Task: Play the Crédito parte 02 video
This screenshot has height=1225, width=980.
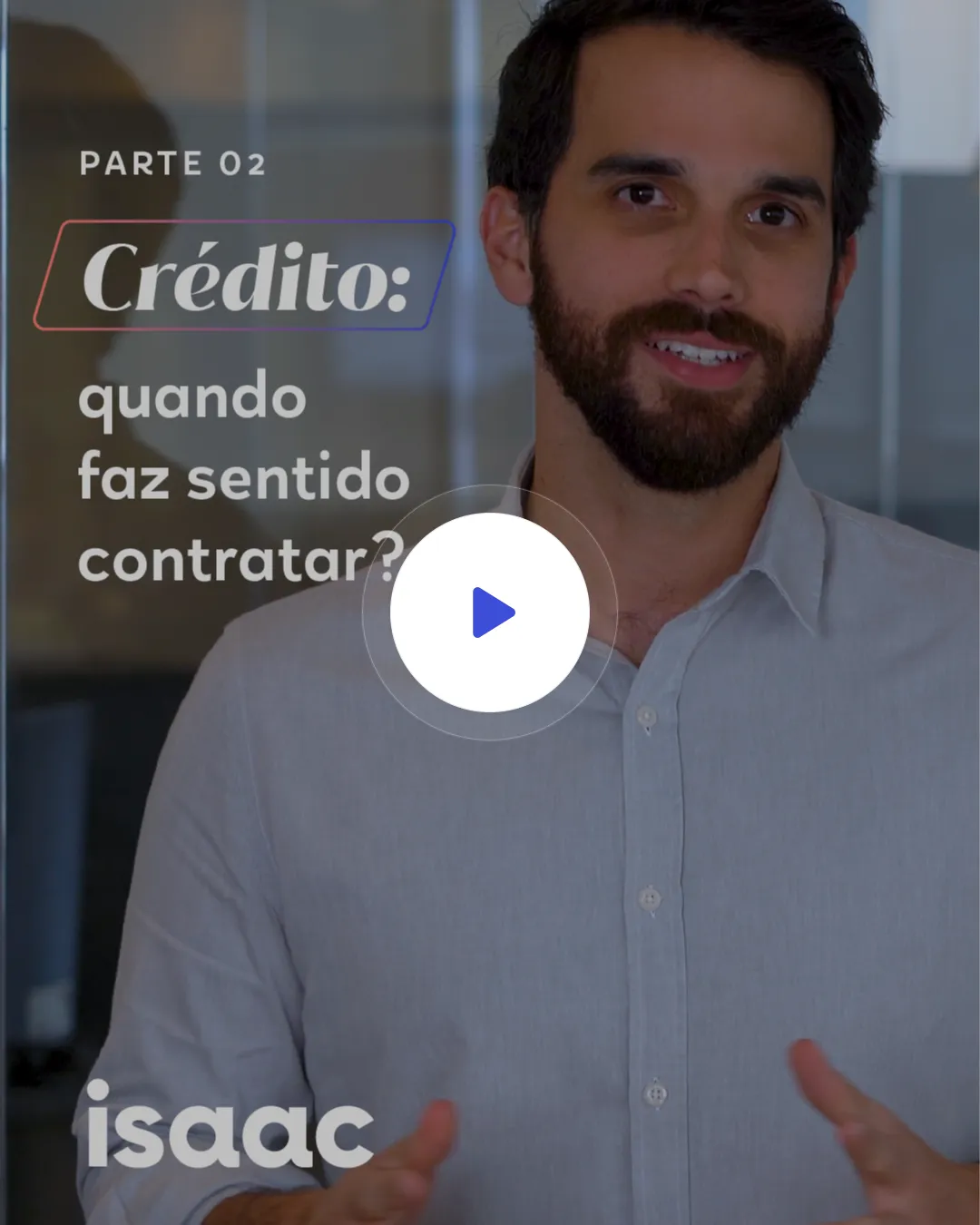Action: pos(490,612)
